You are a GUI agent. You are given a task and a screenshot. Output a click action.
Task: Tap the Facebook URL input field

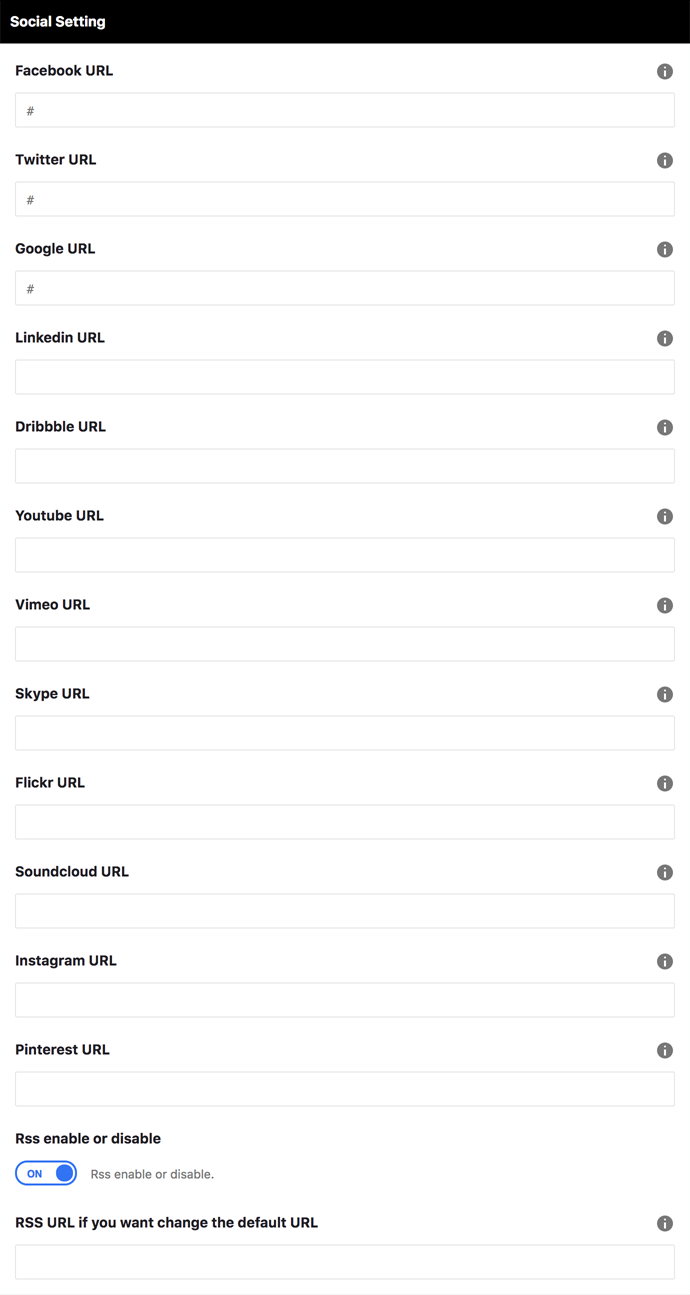pyautogui.click(x=345, y=110)
